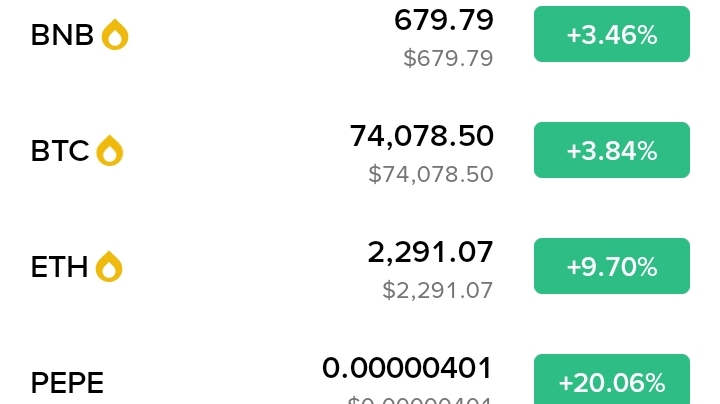Tap the +20.06% change button for PEPE
Screen dimensions: 720x404
coord(611,381)
